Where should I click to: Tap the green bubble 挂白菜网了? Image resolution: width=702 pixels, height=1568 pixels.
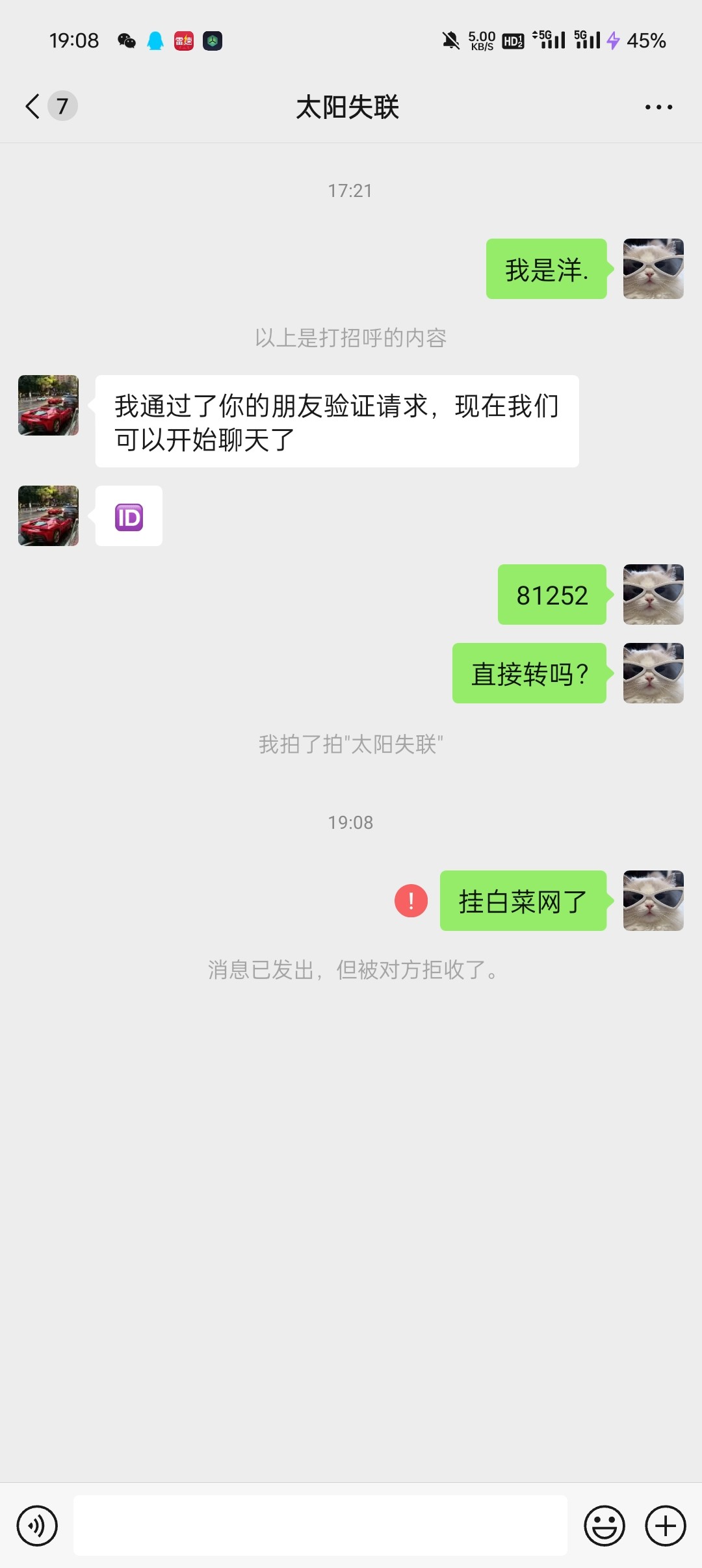(x=523, y=902)
